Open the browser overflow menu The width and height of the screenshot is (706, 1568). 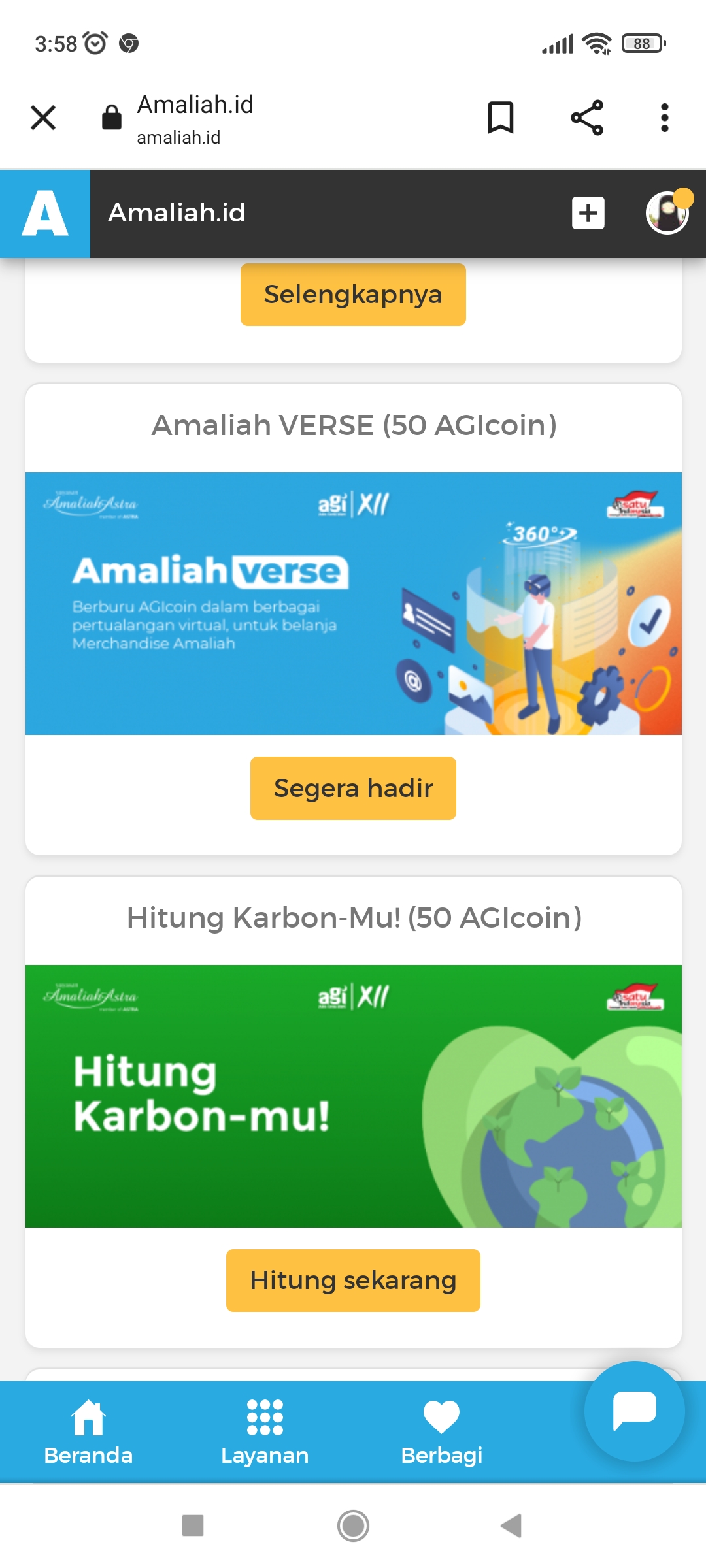(664, 118)
